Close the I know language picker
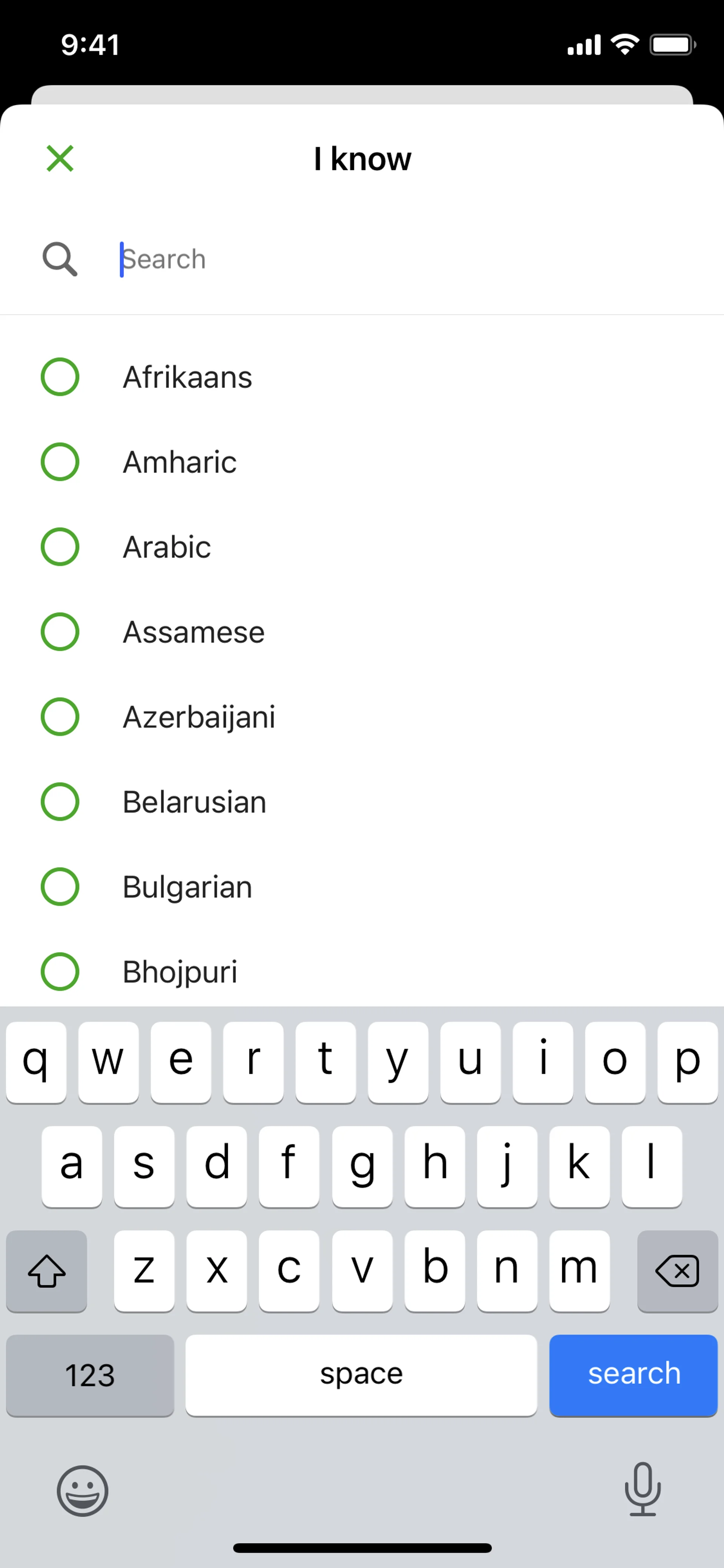The width and height of the screenshot is (724, 1568). [60, 158]
